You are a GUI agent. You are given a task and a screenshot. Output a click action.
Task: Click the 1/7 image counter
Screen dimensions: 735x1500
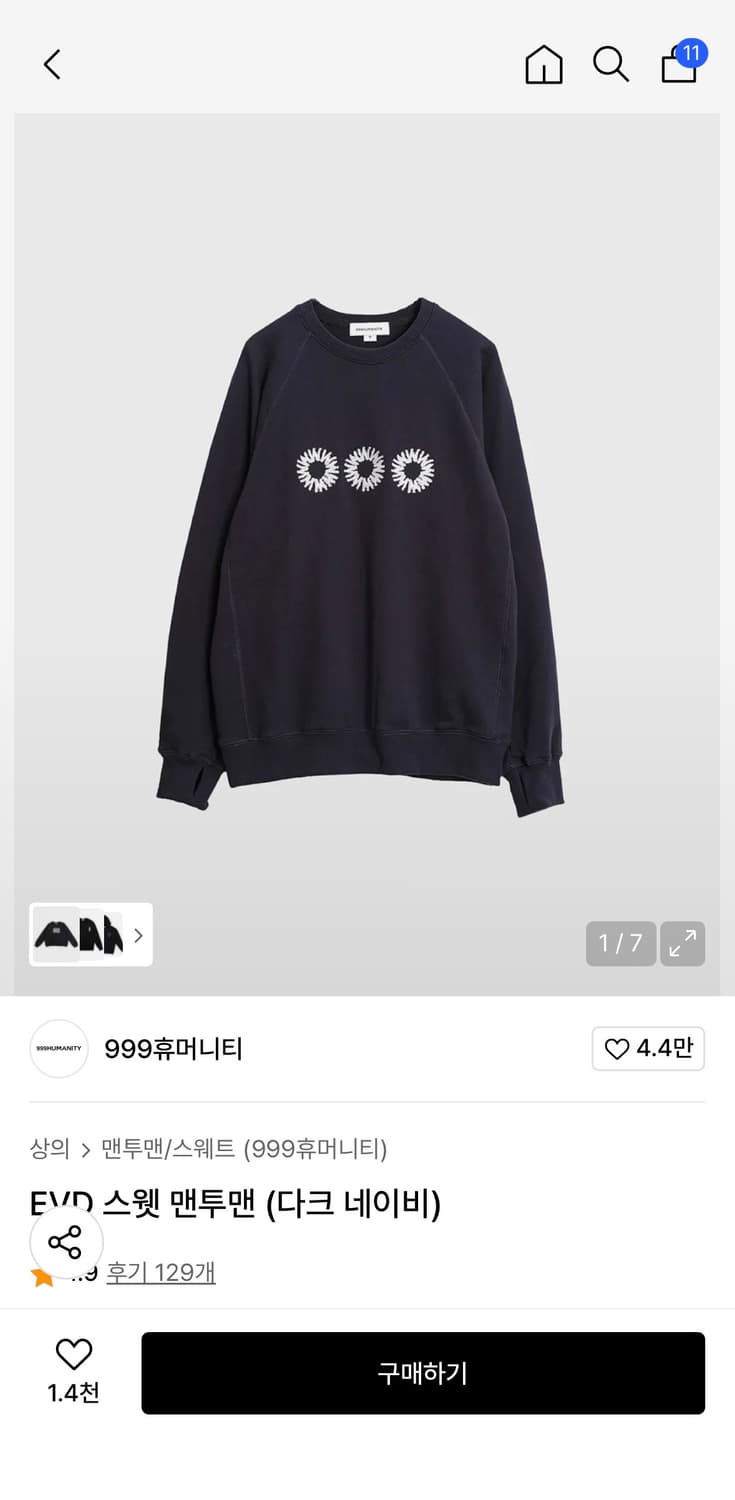coord(620,943)
